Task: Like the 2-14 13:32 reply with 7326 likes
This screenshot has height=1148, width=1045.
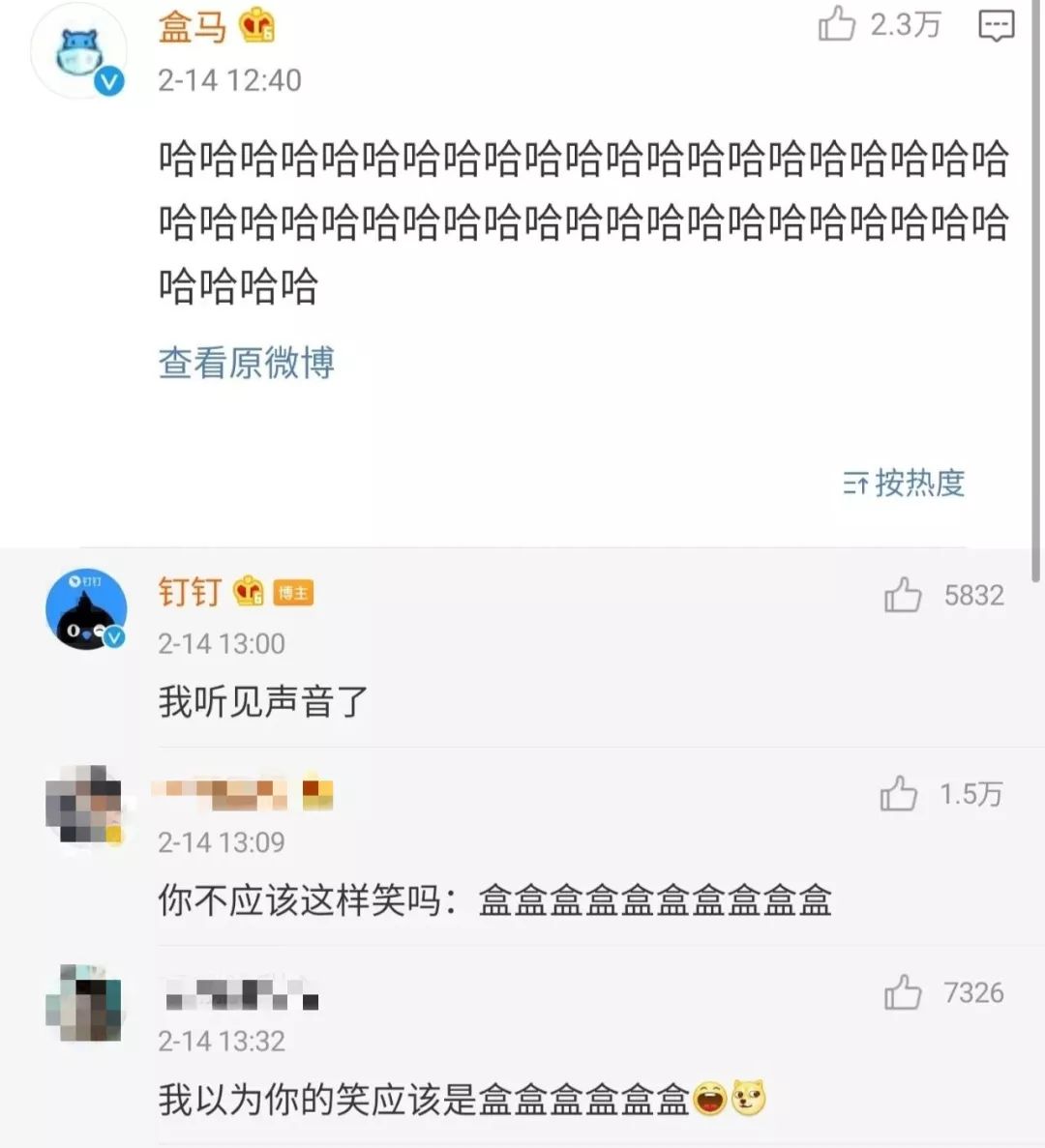Action: click(903, 992)
